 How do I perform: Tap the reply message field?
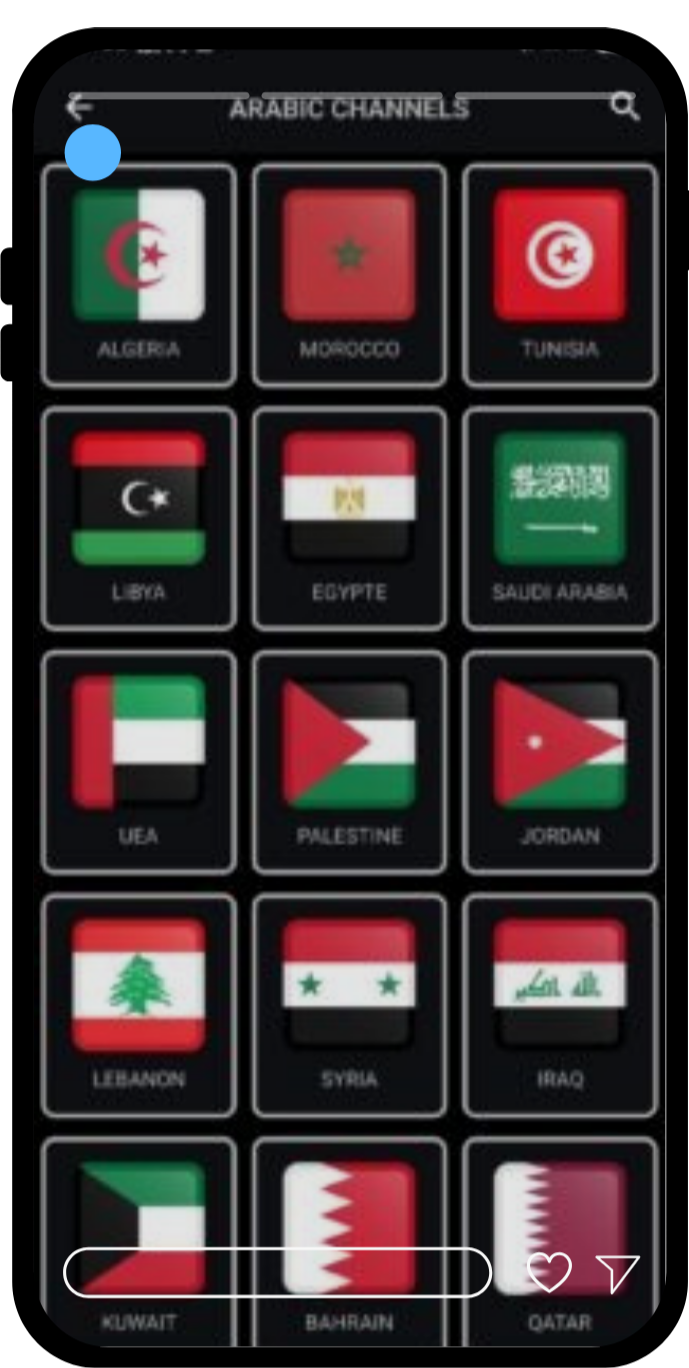(x=277, y=1272)
